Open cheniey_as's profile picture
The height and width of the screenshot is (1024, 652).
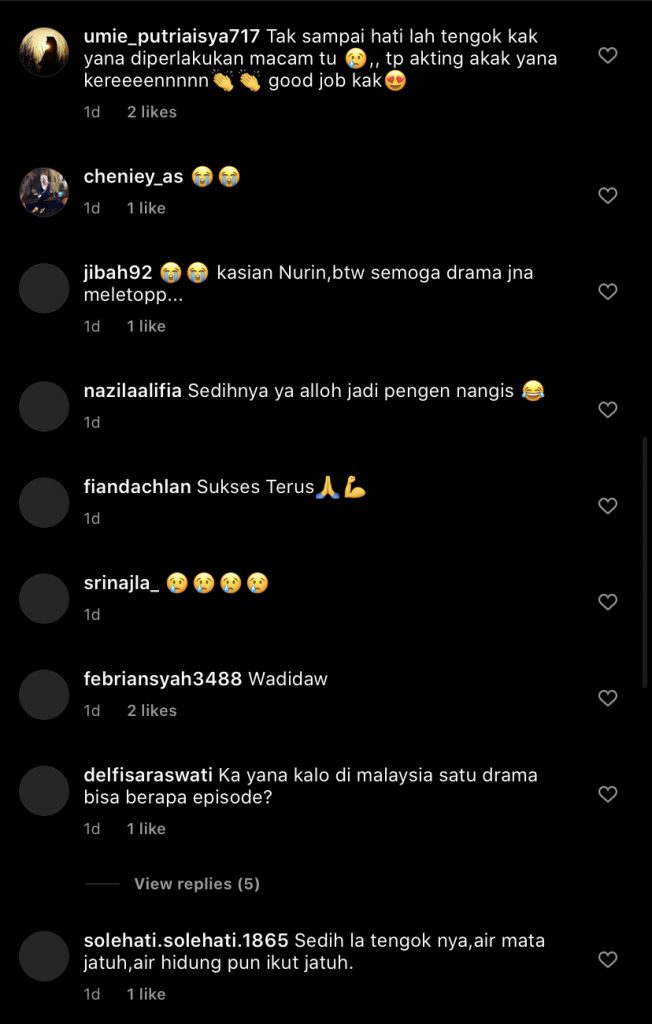pos(44,192)
